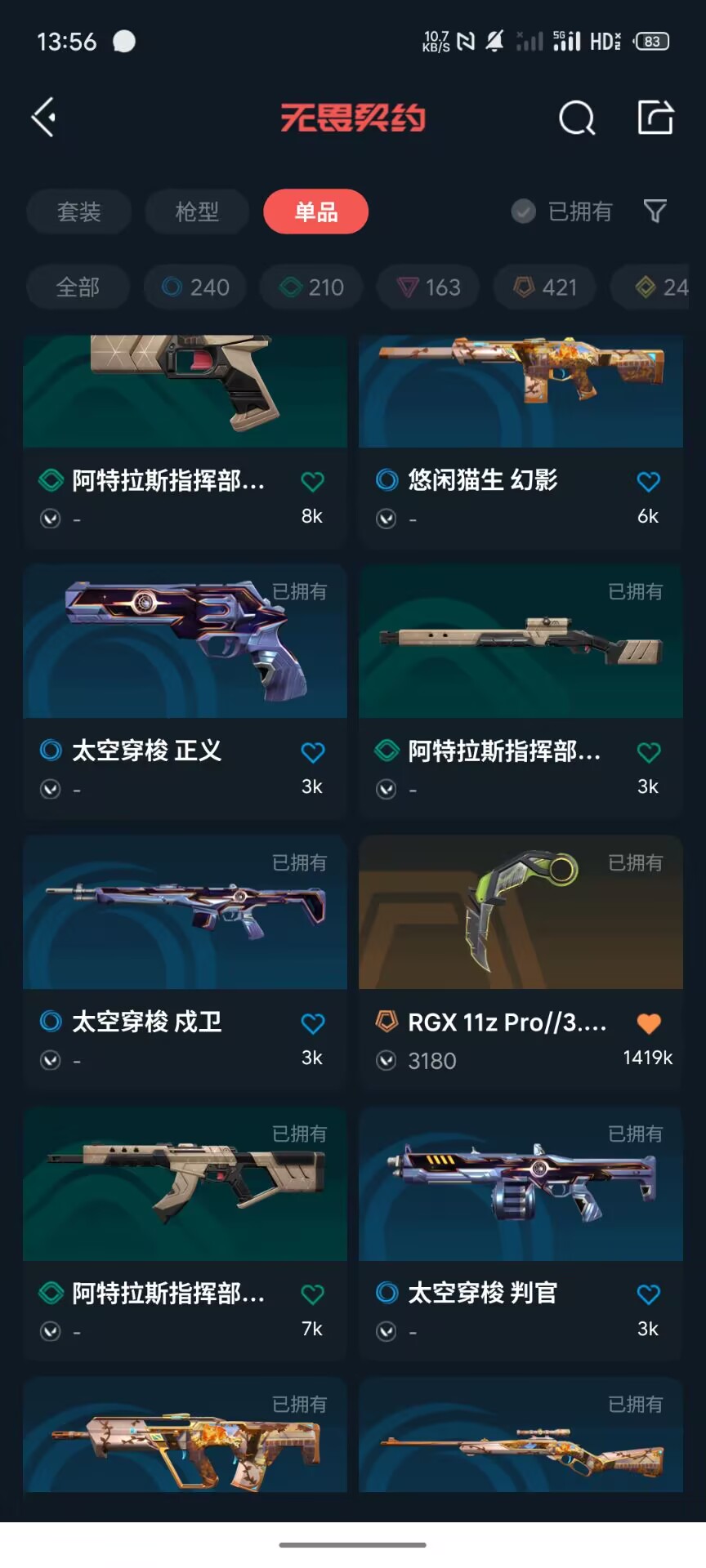Open the RGX 11z Pro skin card
Image resolution: width=706 pixels, height=1568 pixels.
(521, 923)
